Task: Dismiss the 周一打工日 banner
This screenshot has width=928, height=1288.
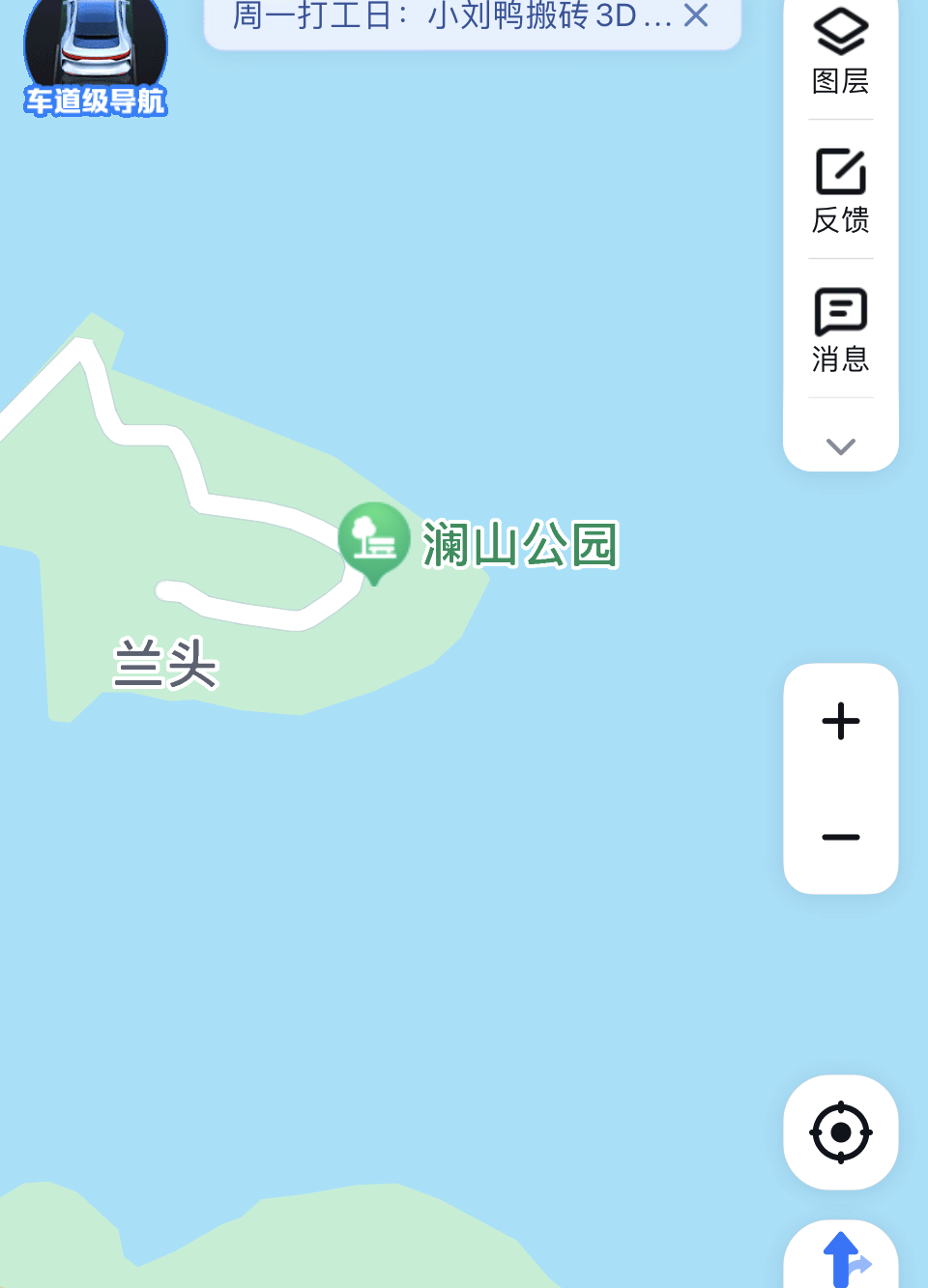Action: (696, 15)
